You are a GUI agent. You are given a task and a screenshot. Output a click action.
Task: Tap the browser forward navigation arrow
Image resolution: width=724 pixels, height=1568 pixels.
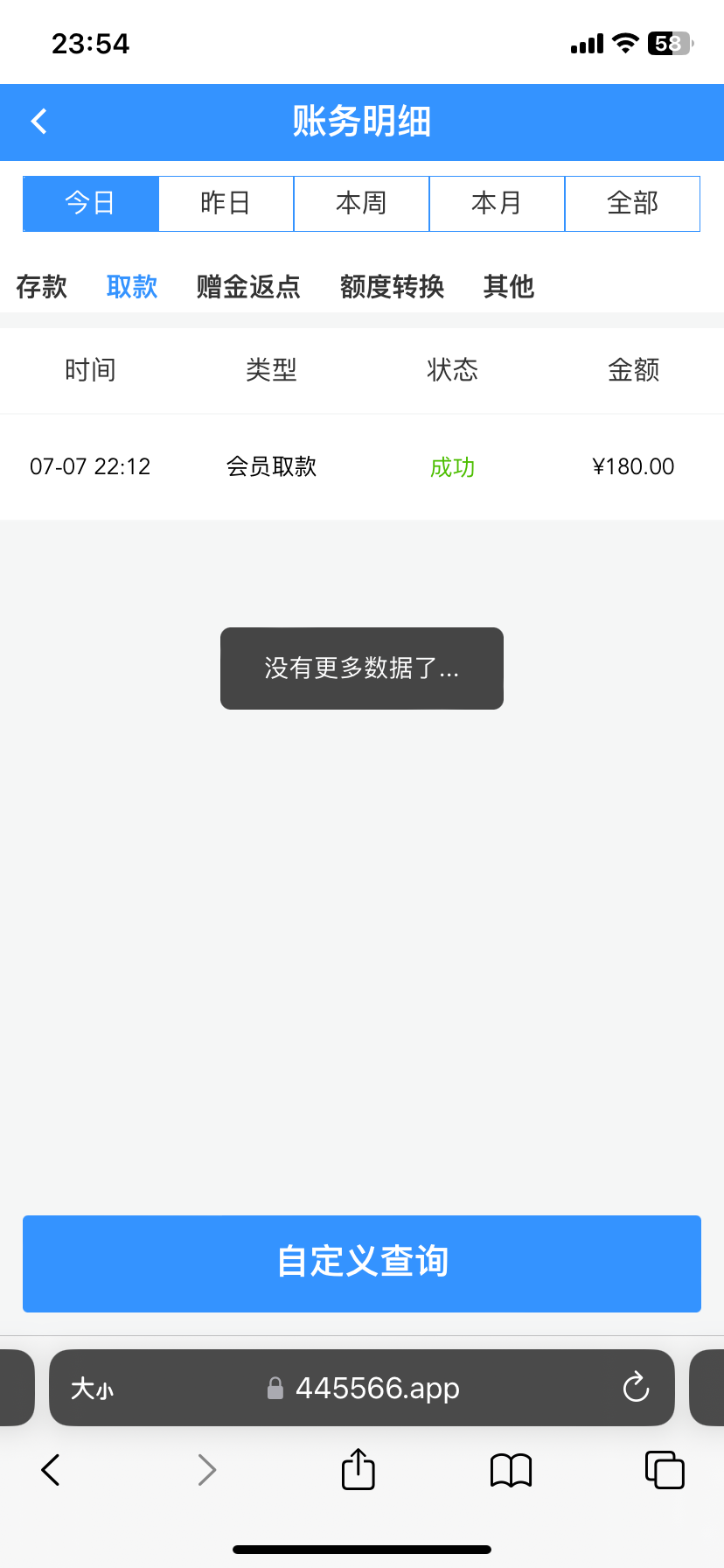pos(206,1469)
